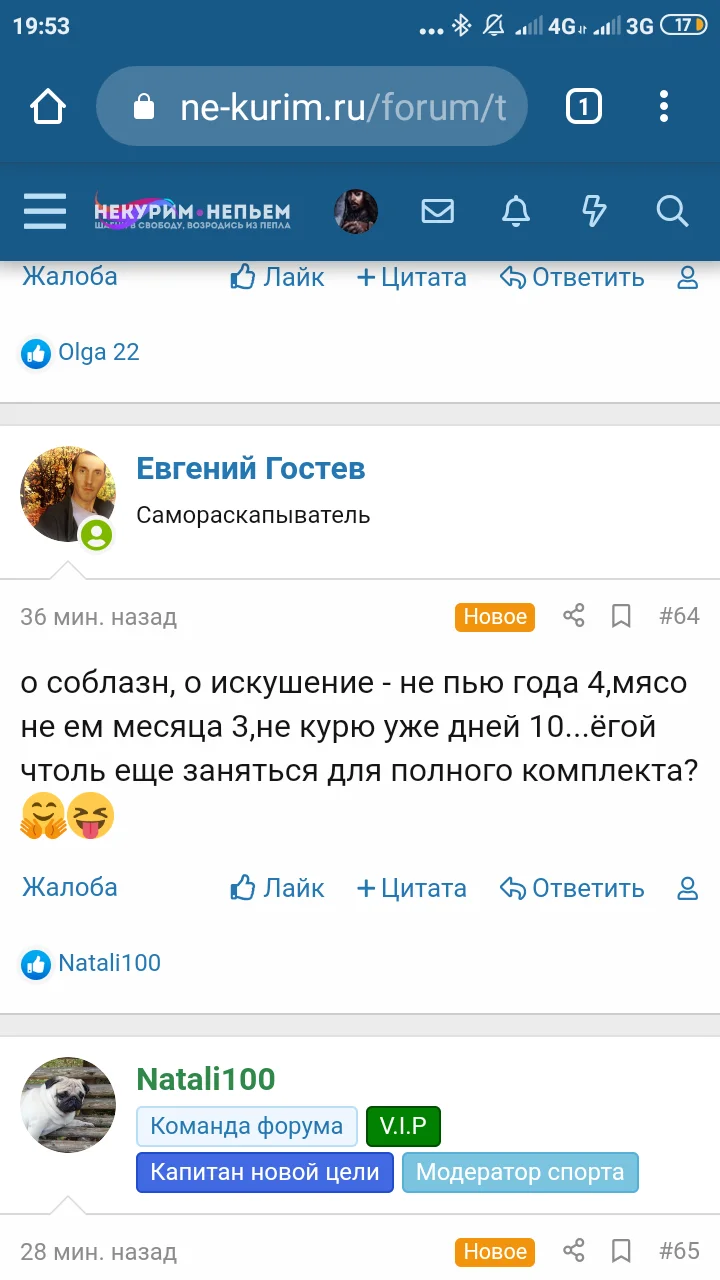Report the post via Жалоба link
Image resolution: width=720 pixels, height=1280 pixels.
tap(69, 888)
